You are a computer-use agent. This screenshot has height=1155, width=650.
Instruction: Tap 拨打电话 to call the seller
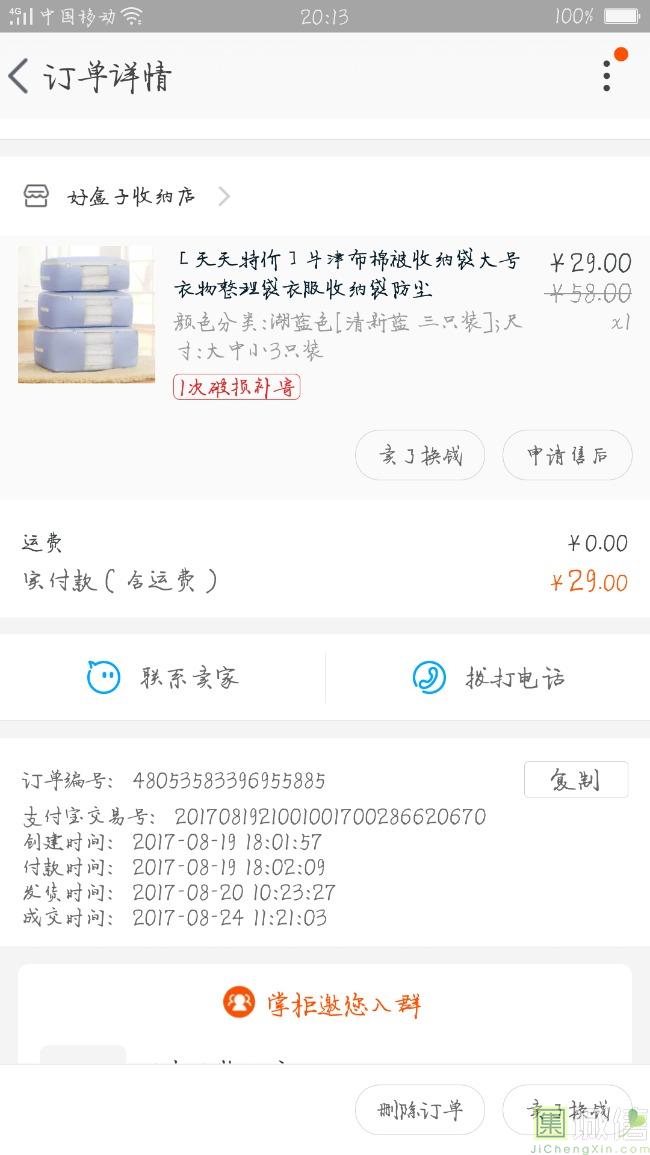[x=488, y=678]
